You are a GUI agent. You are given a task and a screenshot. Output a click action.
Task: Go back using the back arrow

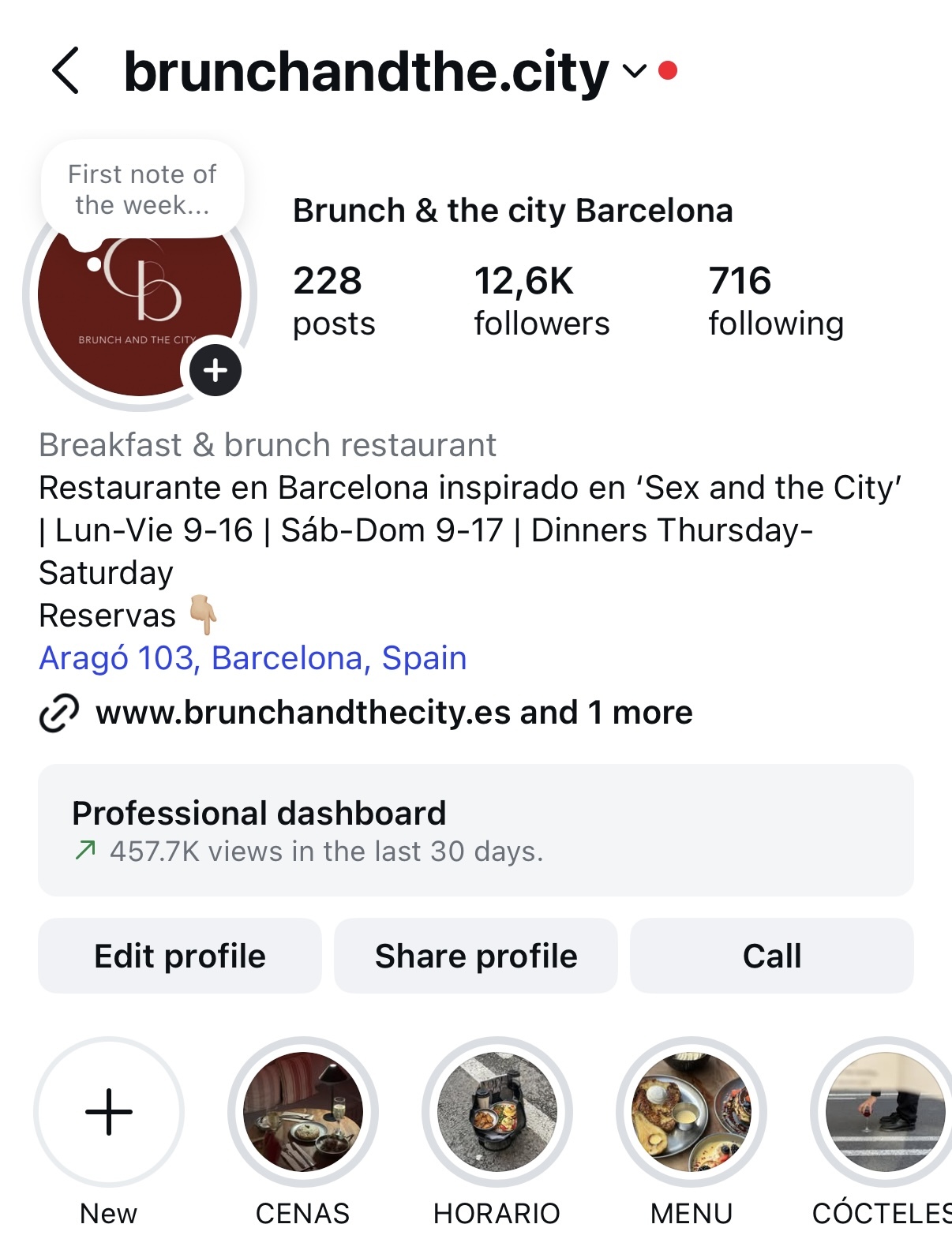[x=66, y=71]
